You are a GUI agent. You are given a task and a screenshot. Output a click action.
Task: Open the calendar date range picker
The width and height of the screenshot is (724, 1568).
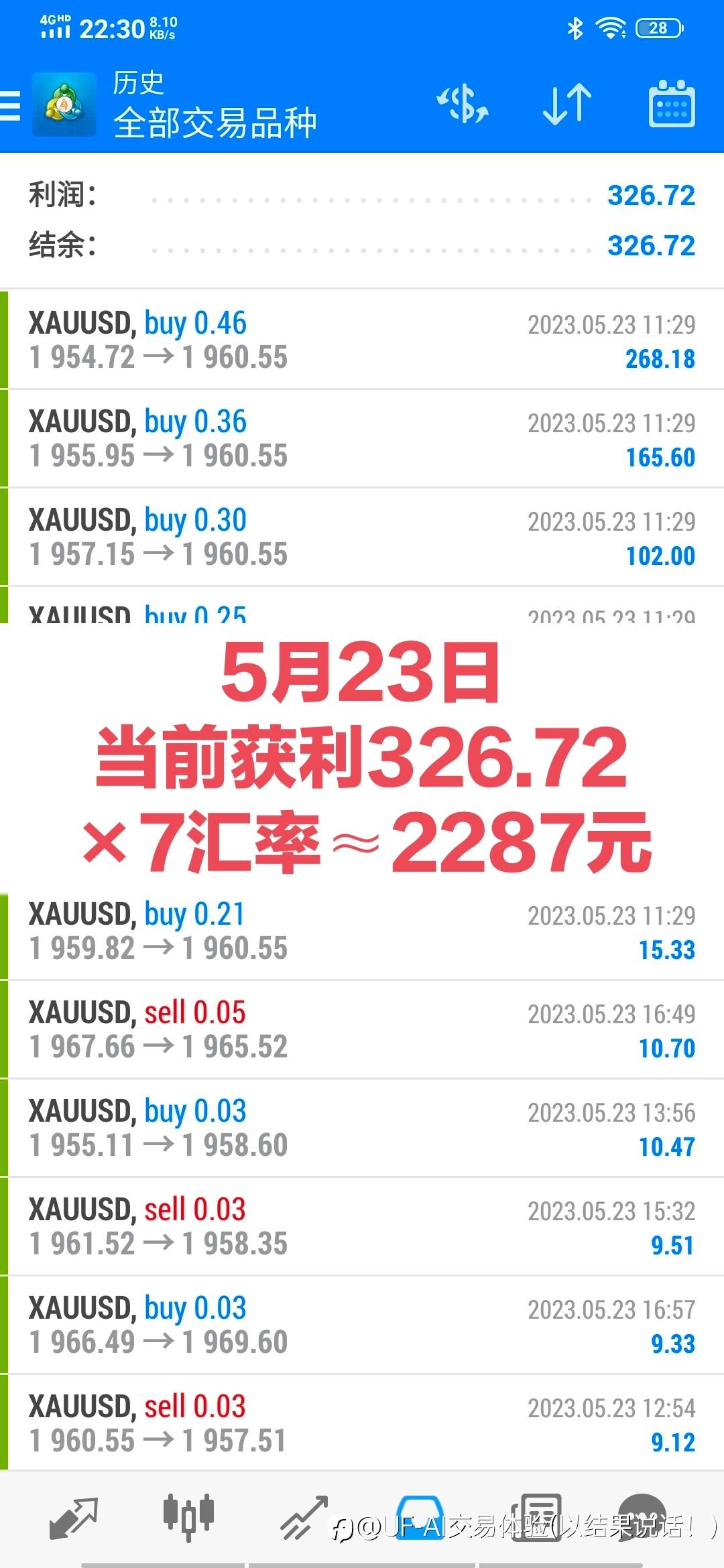pos(672,105)
